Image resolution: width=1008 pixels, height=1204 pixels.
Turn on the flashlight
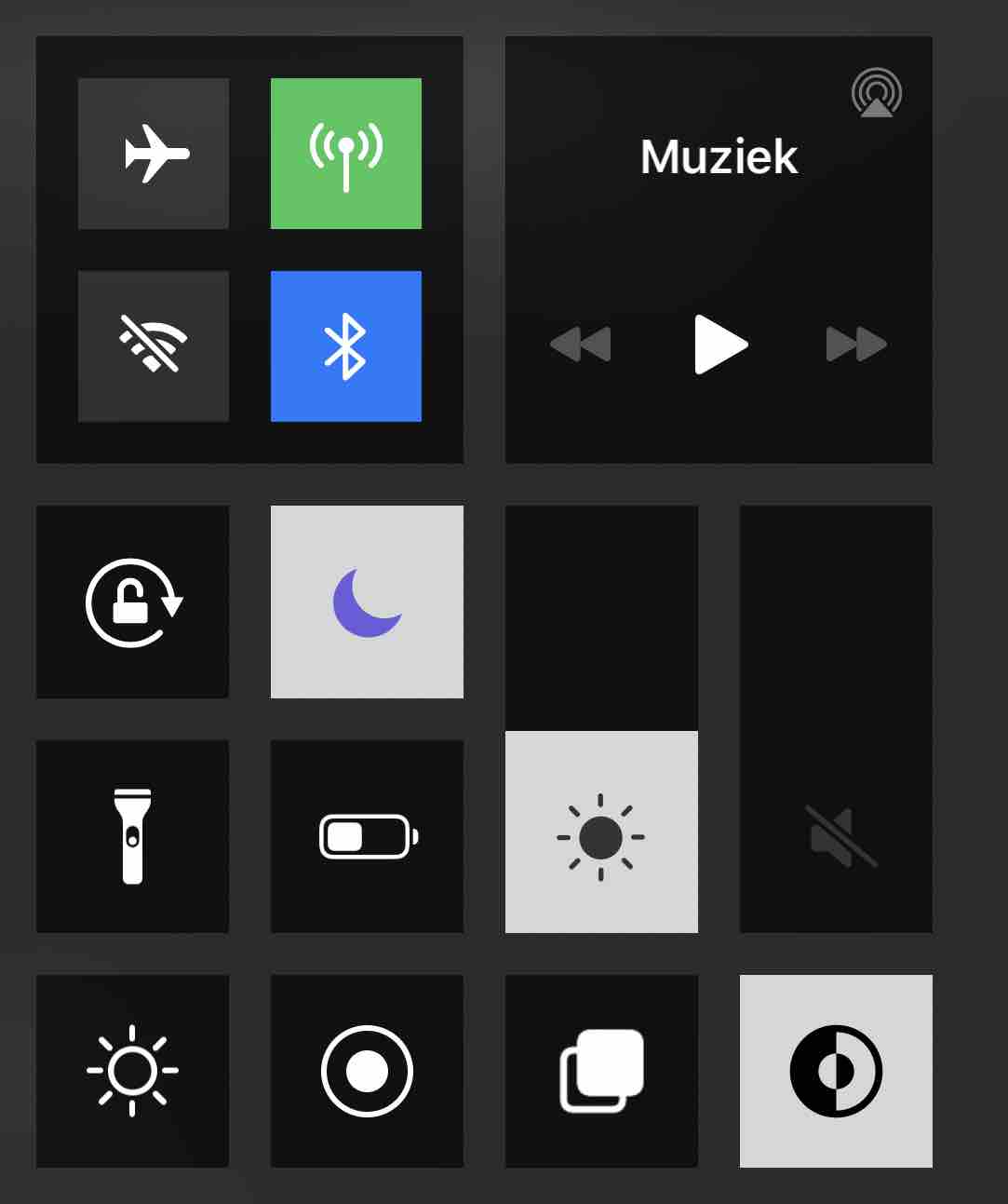coord(132,836)
